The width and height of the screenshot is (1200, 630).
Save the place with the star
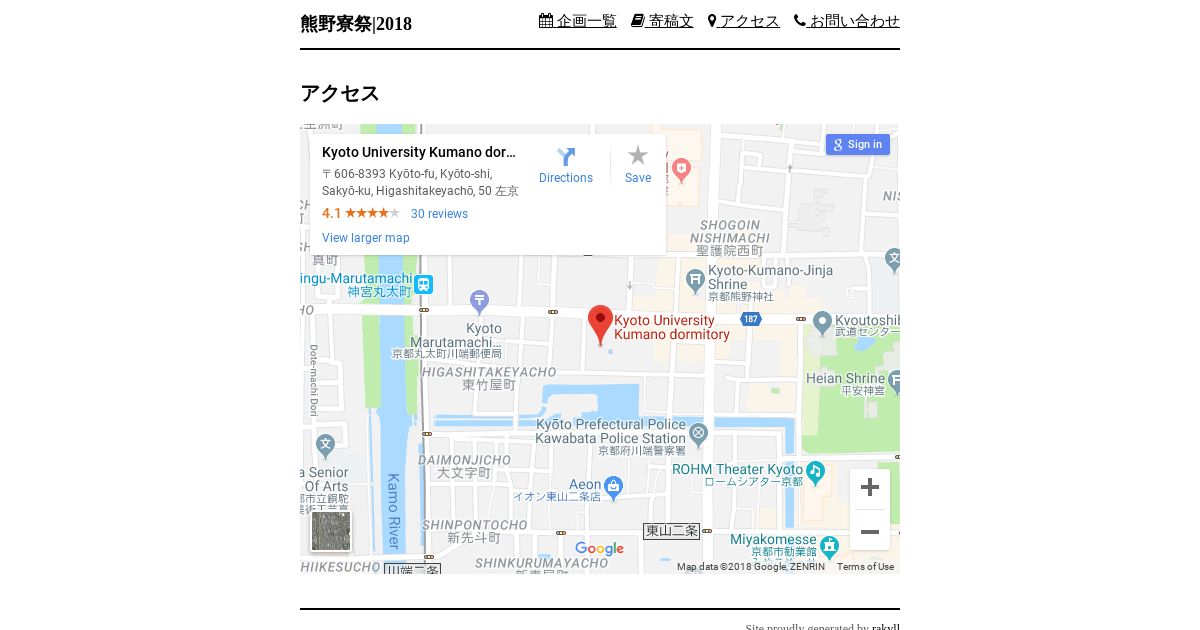(x=638, y=165)
